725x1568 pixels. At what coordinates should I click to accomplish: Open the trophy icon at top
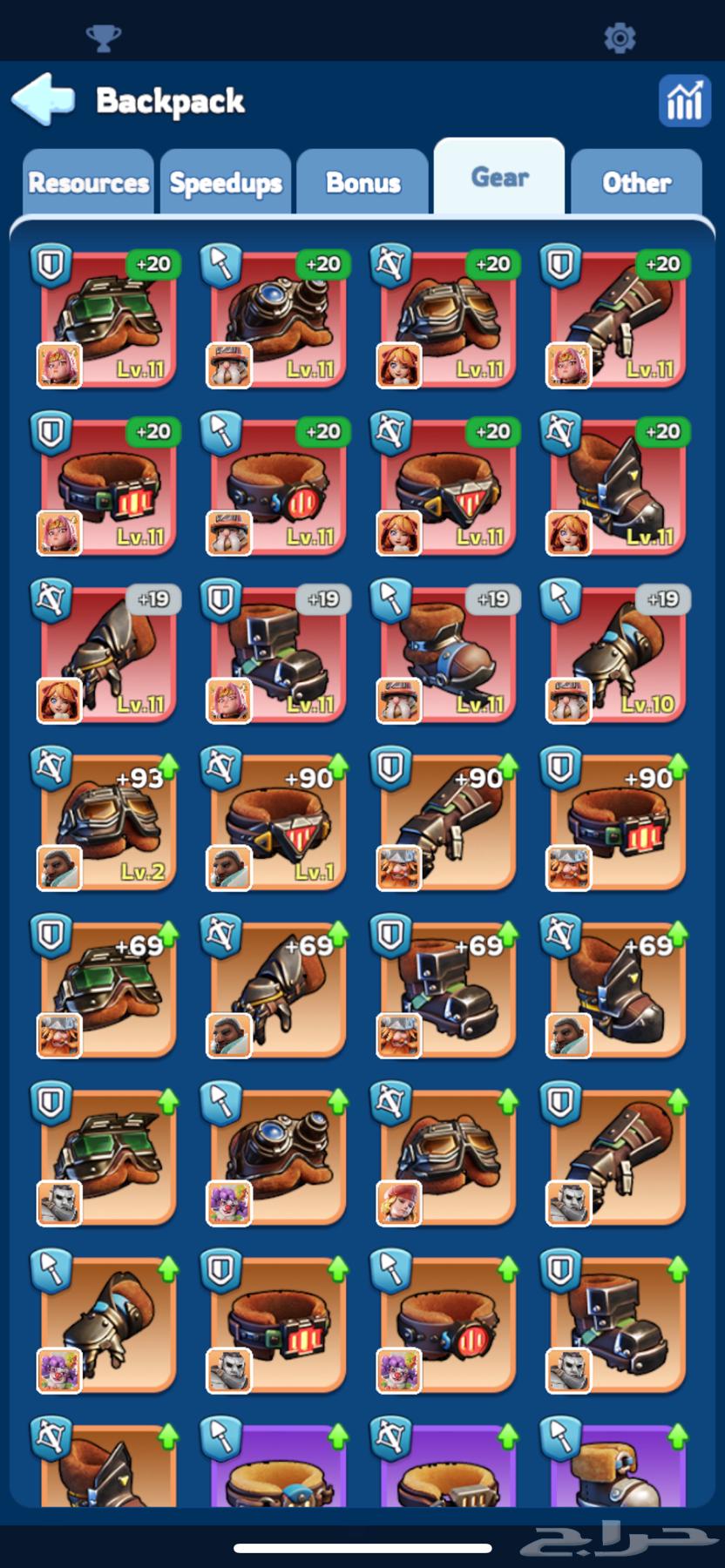click(104, 38)
